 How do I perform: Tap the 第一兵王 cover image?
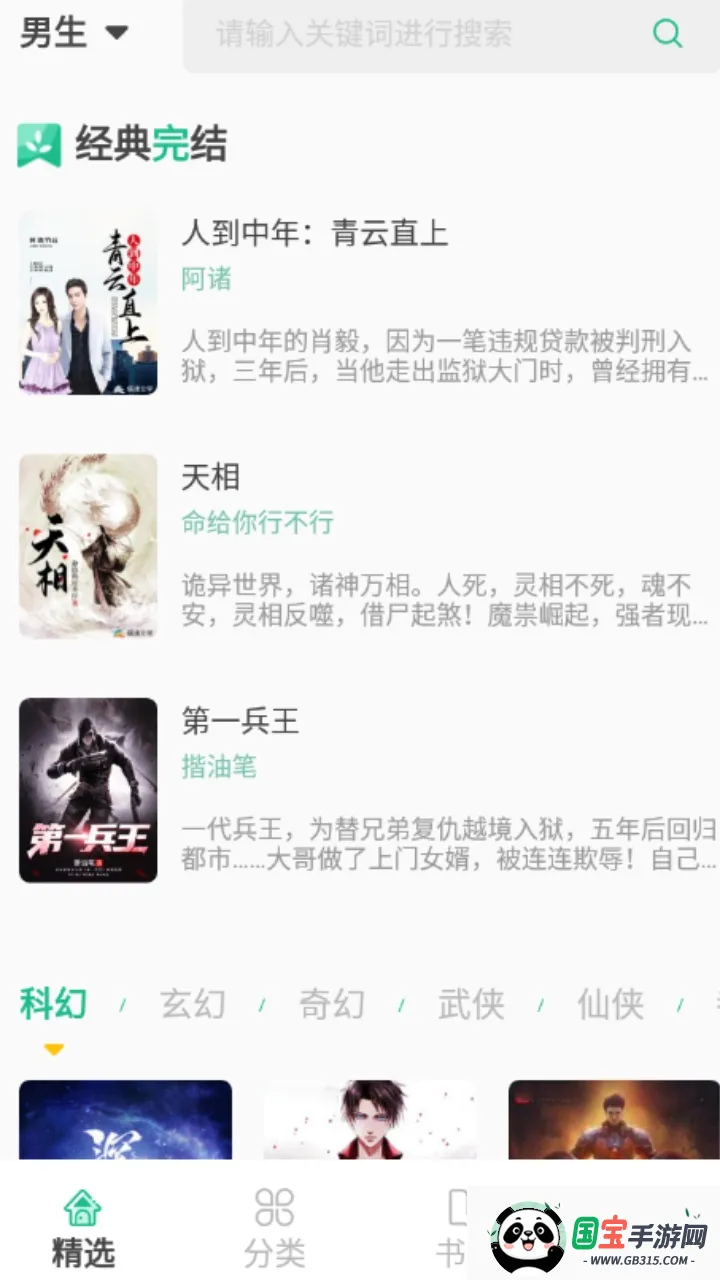[87, 790]
